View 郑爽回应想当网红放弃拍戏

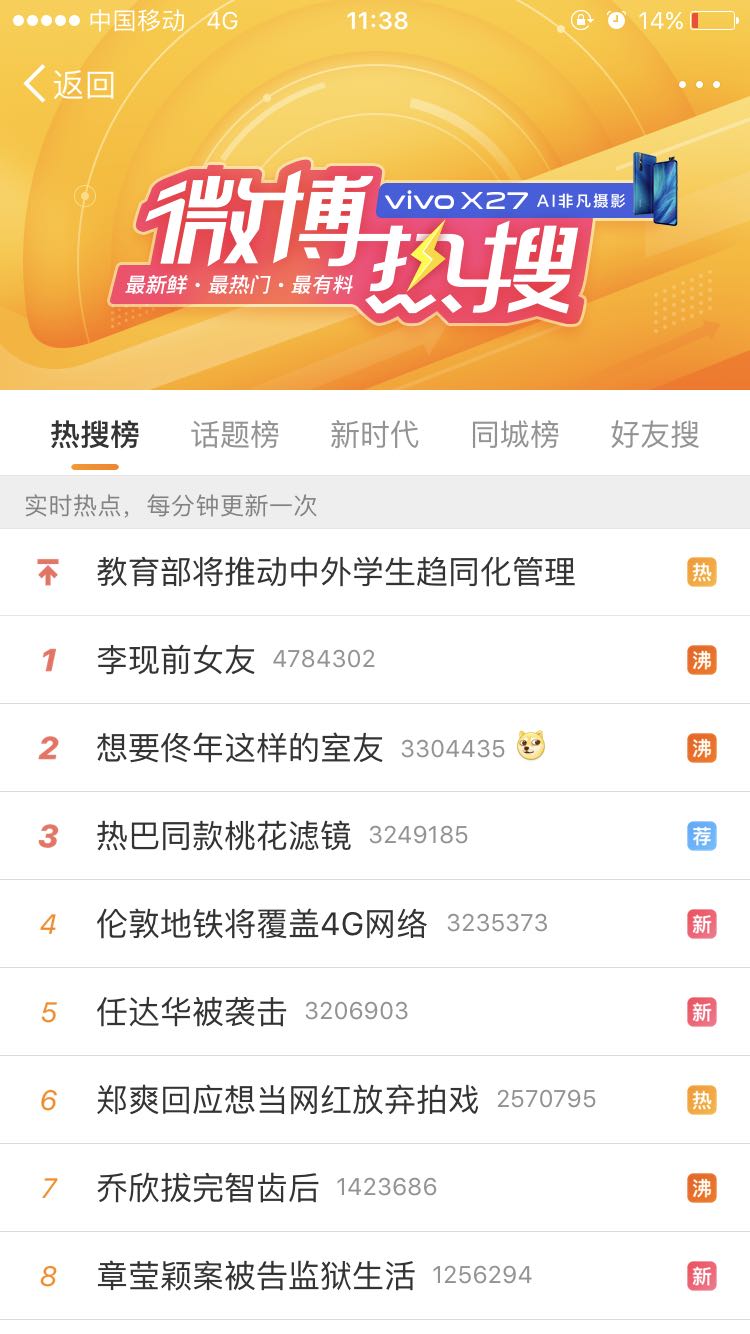(x=375, y=1100)
